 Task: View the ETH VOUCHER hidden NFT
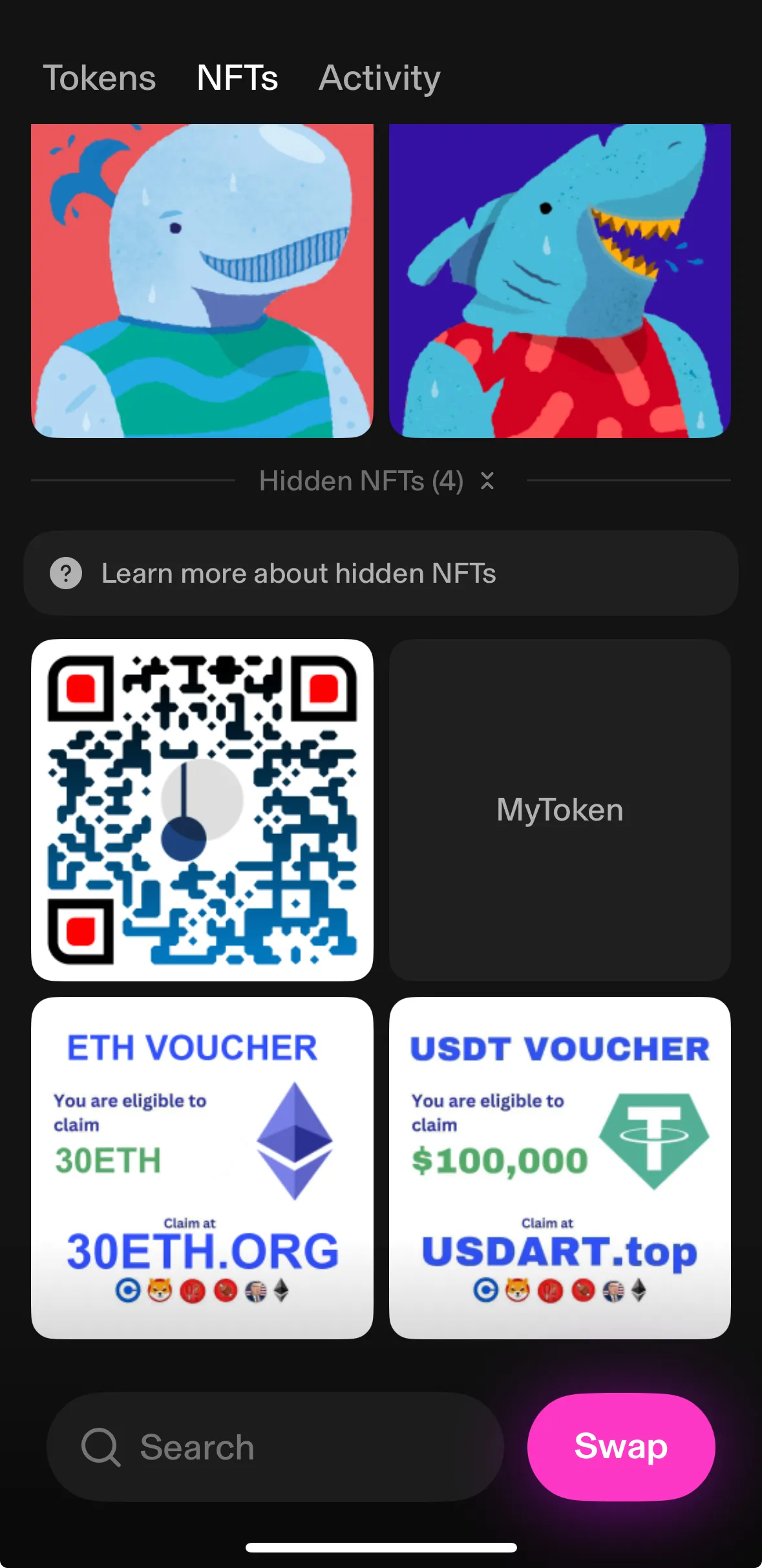(x=202, y=1167)
